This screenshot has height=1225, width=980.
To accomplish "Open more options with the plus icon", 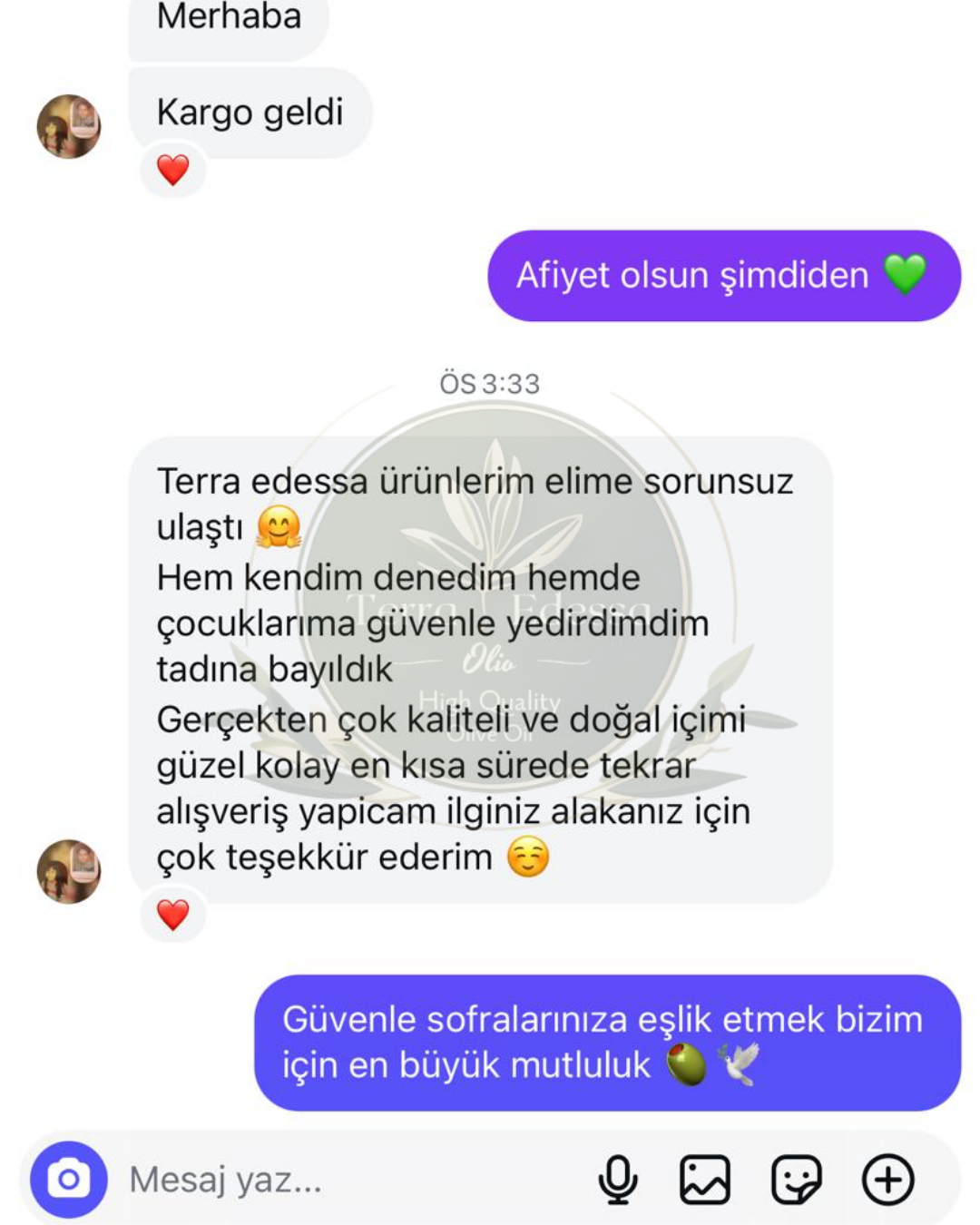I will 887,1180.
